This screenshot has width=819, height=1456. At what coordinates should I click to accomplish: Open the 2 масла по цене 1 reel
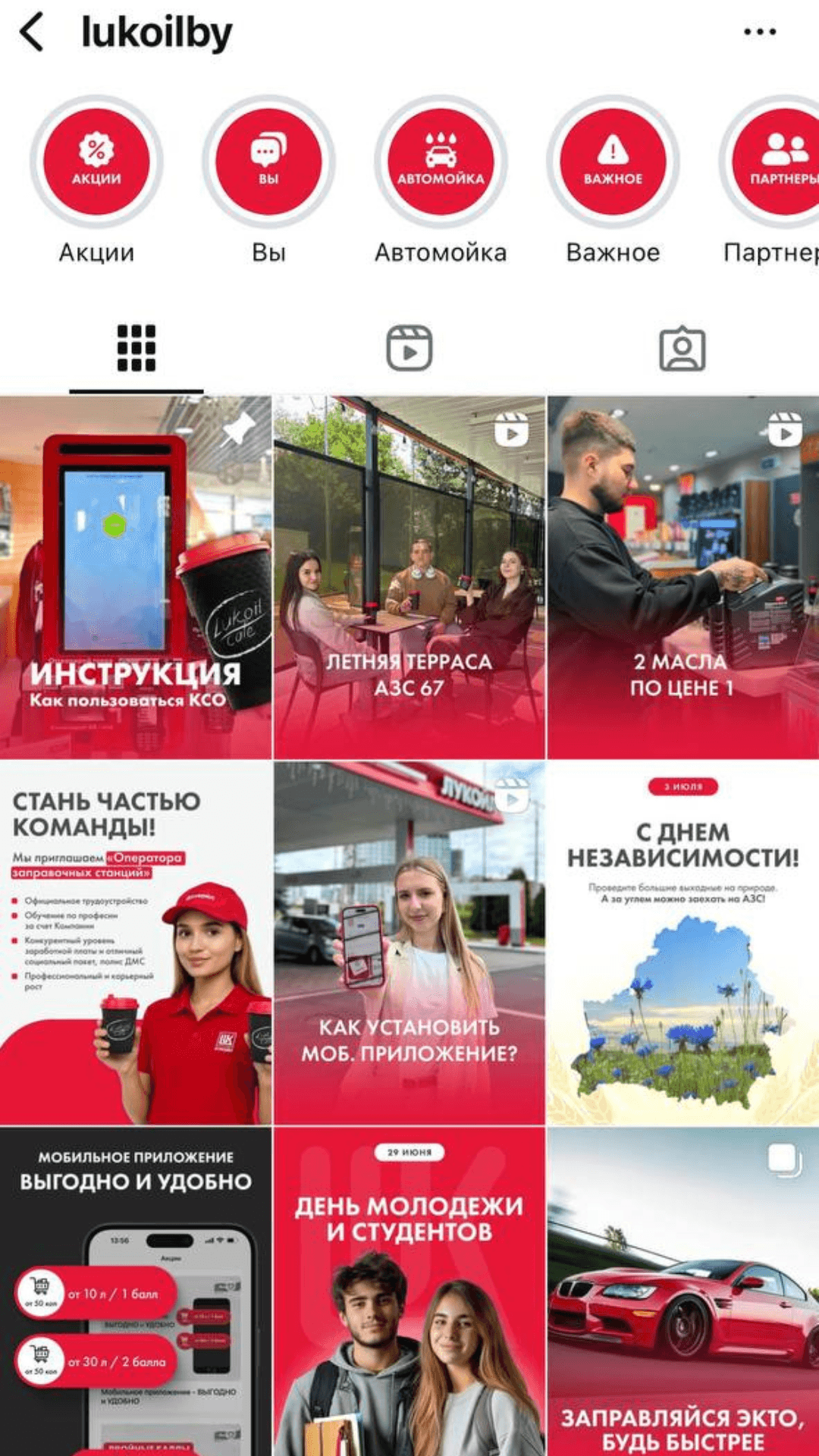(x=683, y=577)
